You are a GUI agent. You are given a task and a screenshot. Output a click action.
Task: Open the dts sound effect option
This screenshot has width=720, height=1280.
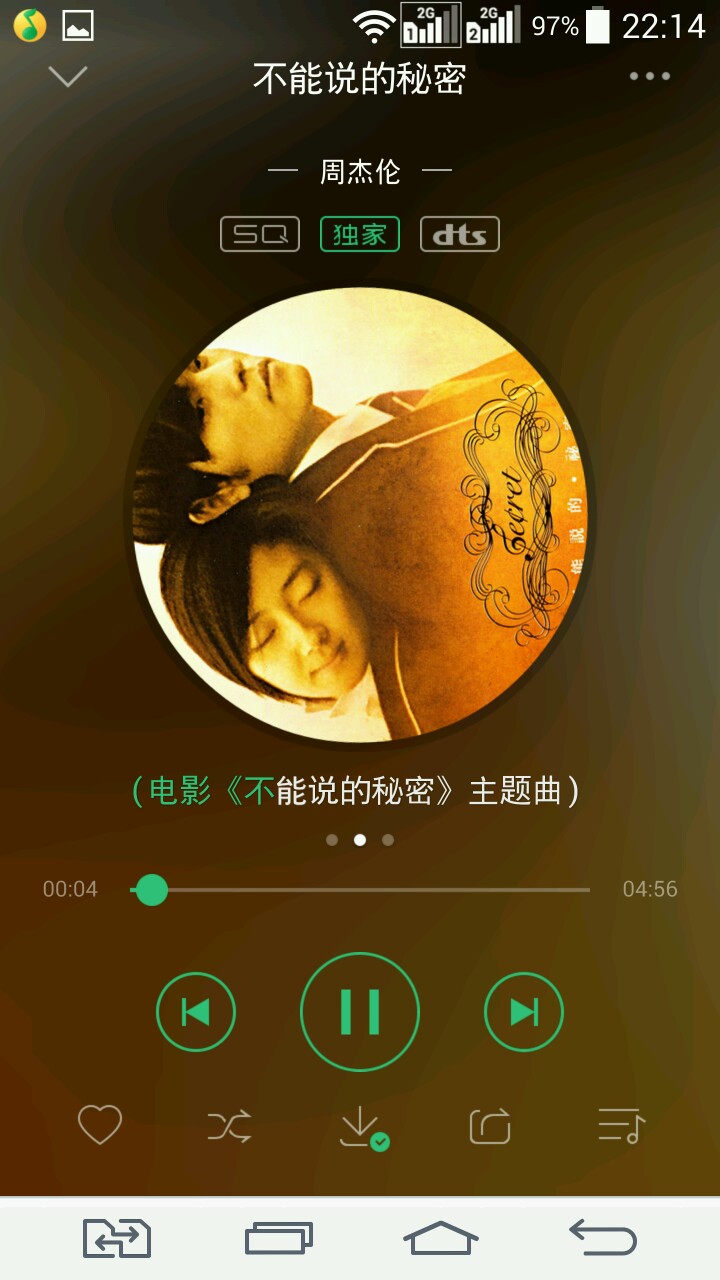(x=460, y=235)
